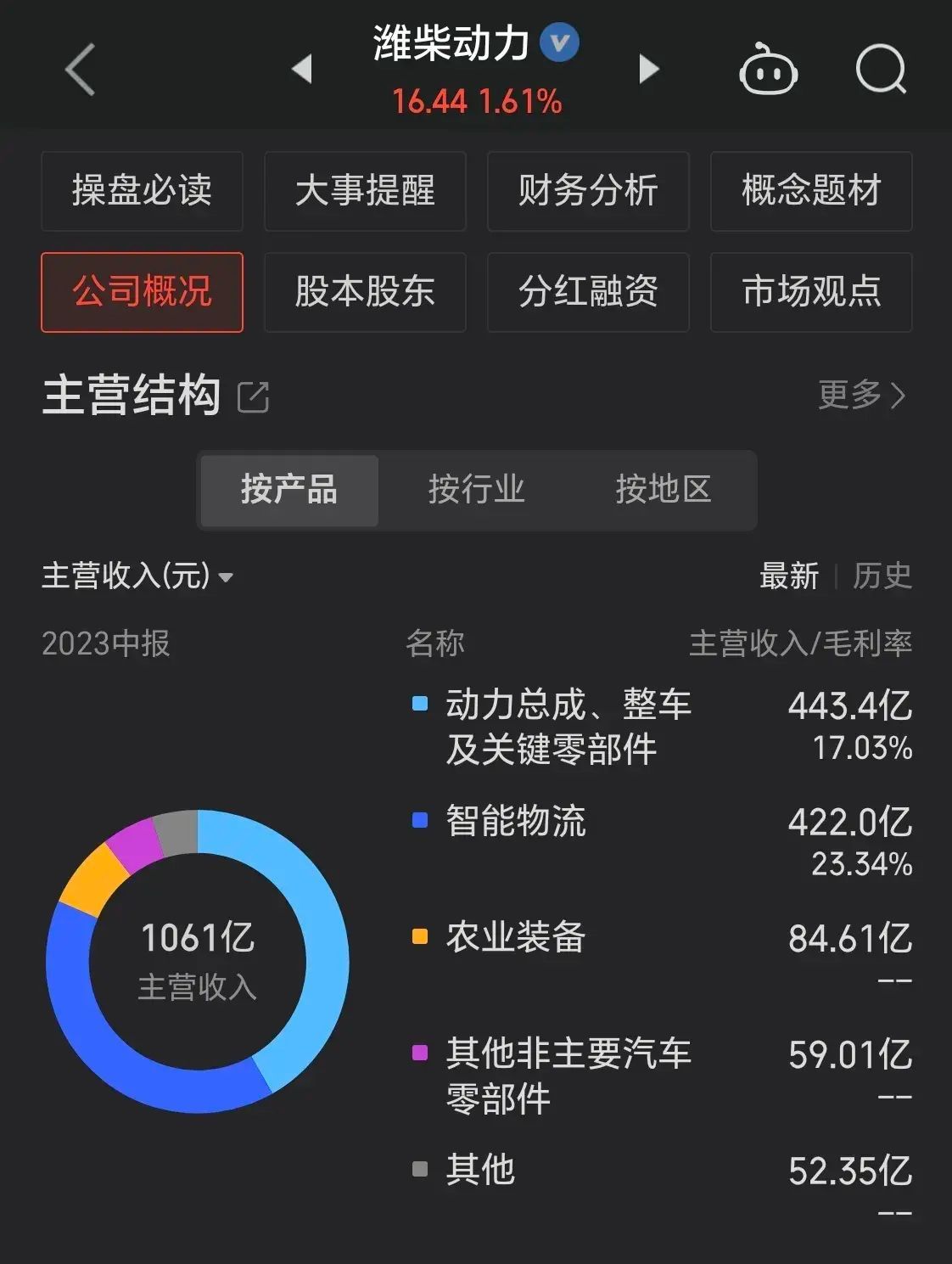Viewport: 952px width, 1264px height.
Task: Toggle to 按行业 breakdown
Action: pyautogui.click(x=477, y=491)
